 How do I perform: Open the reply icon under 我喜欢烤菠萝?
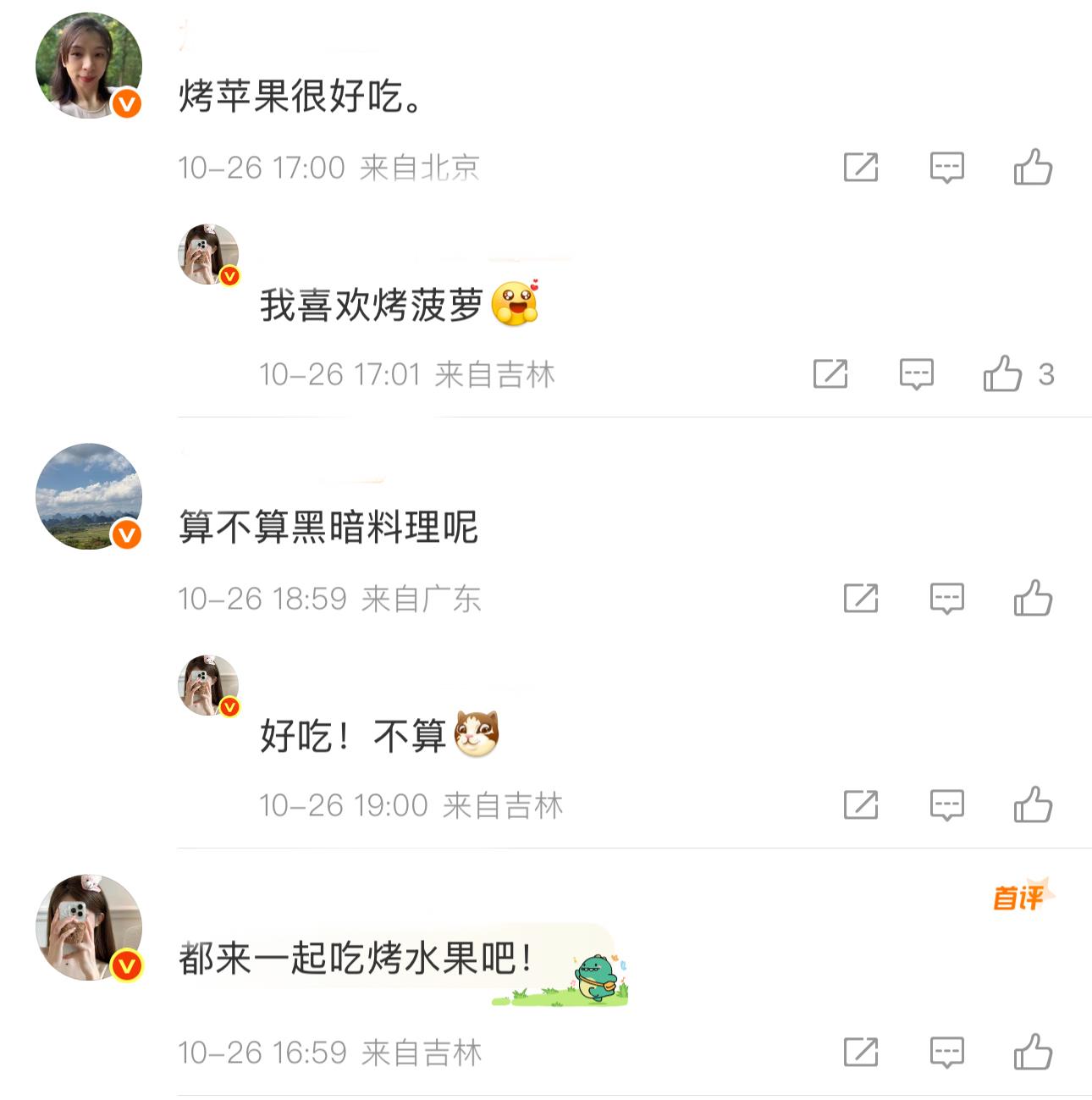pyautogui.click(x=917, y=374)
